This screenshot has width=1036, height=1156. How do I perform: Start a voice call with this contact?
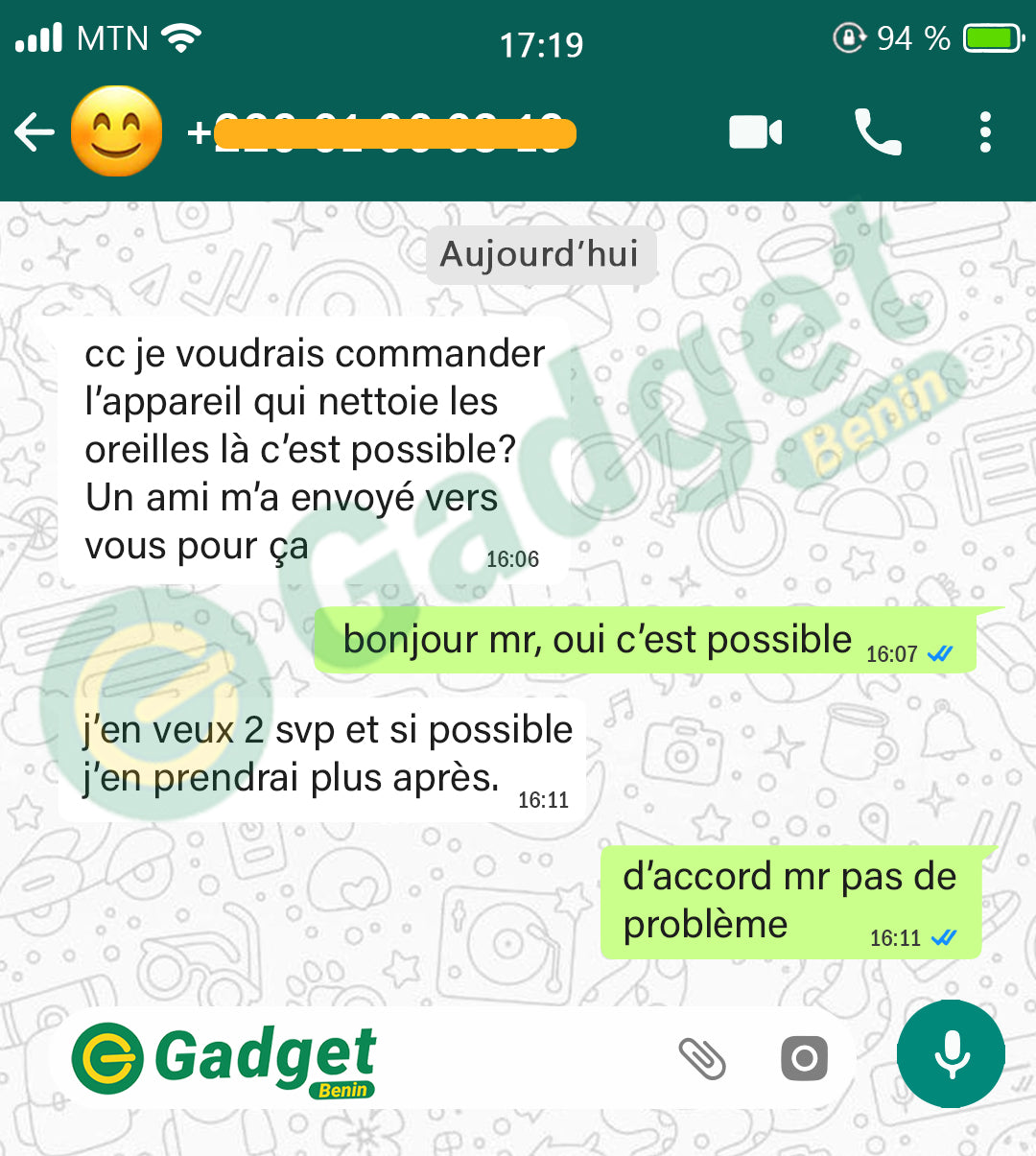[x=878, y=132]
